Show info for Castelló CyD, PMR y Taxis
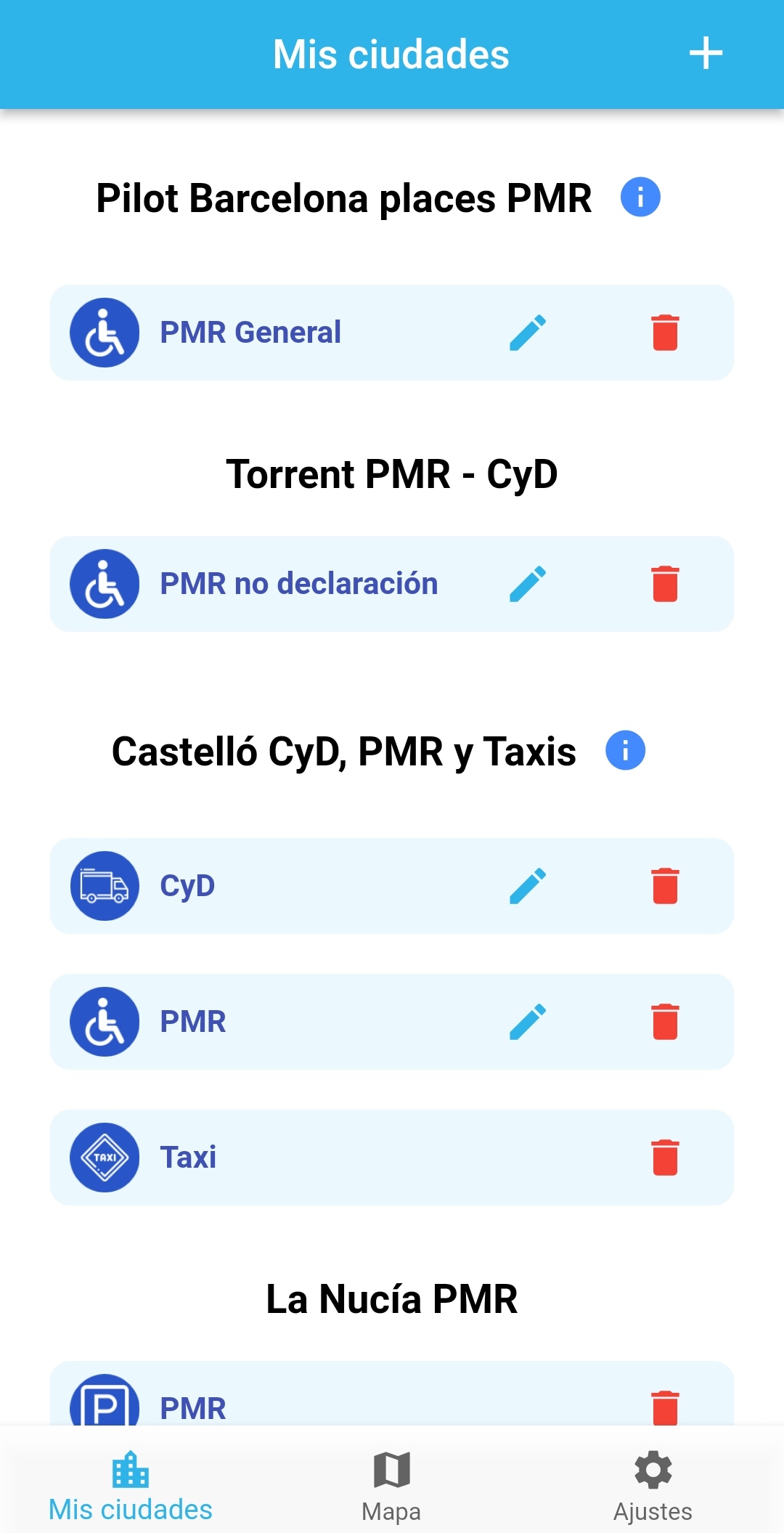The image size is (784, 1533). point(625,750)
